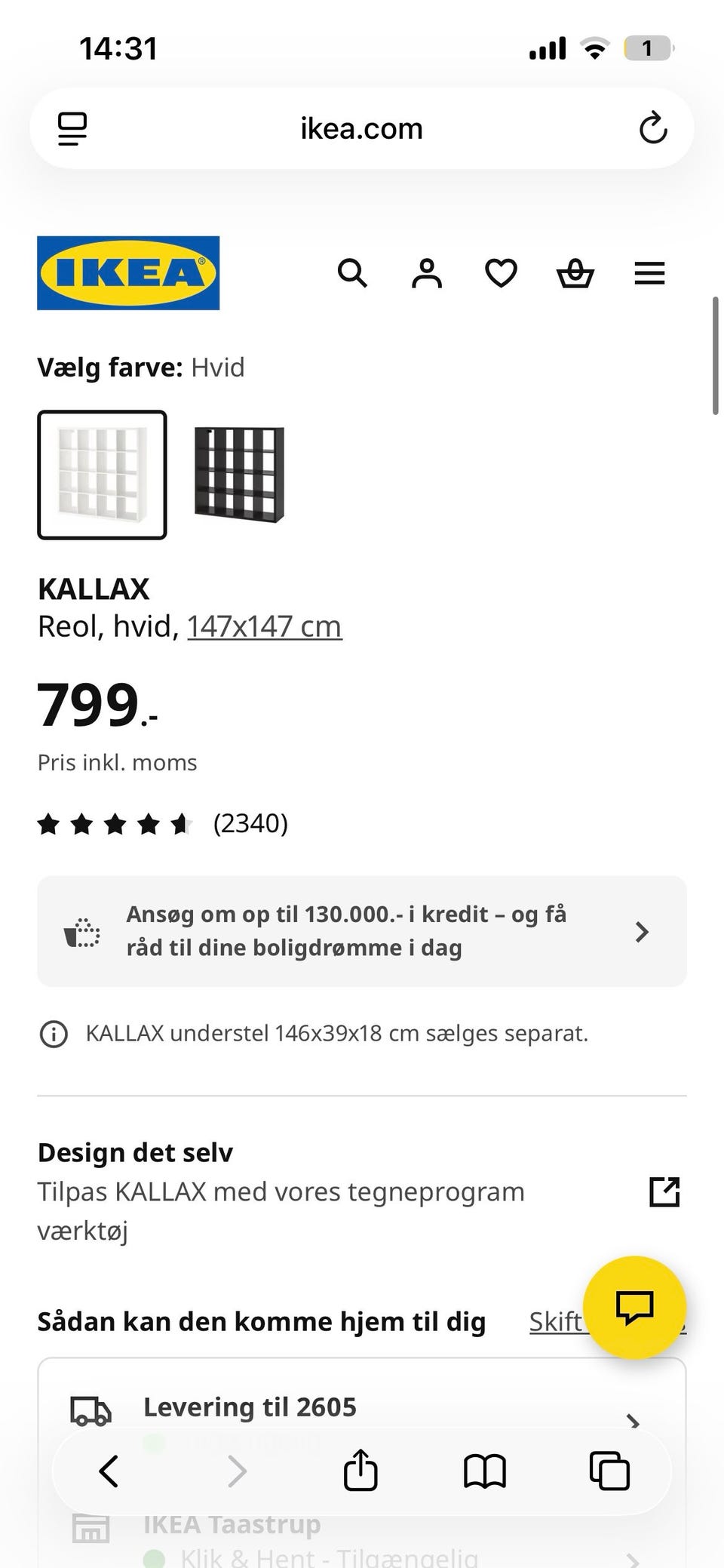The image size is (724, 1568).
Task: Open your IKEA account profile
Action: tap(426, 273)
